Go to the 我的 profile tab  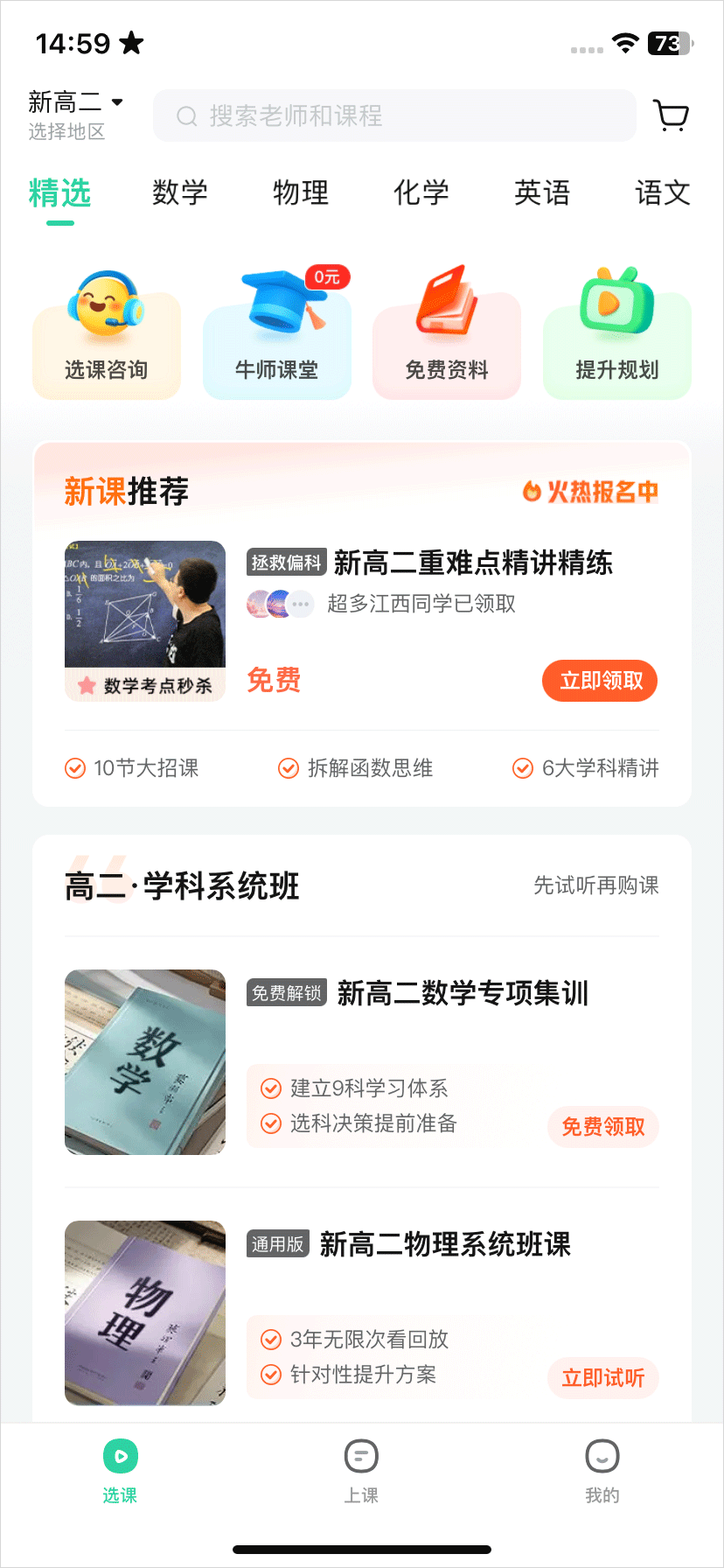602,1472
